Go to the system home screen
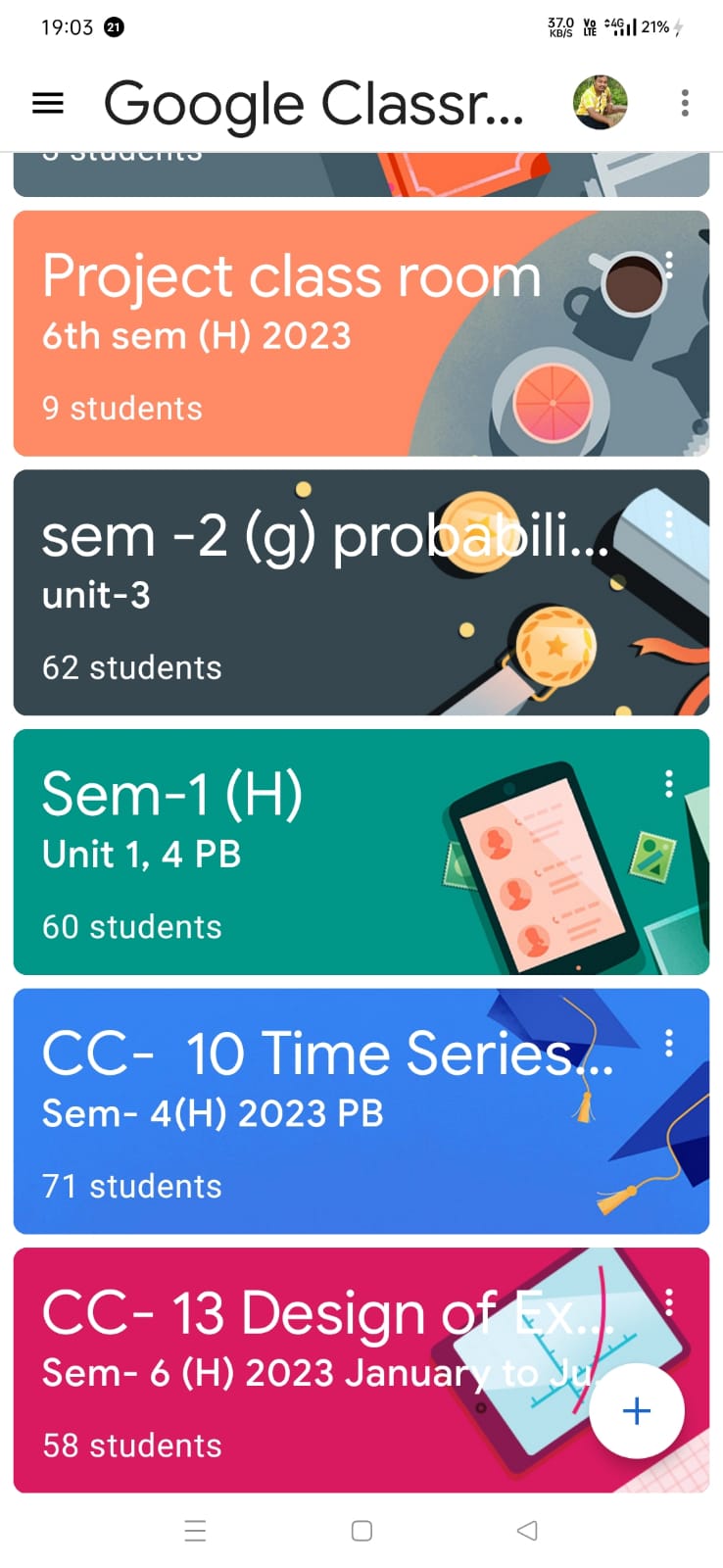 (x=361, y=1531)
